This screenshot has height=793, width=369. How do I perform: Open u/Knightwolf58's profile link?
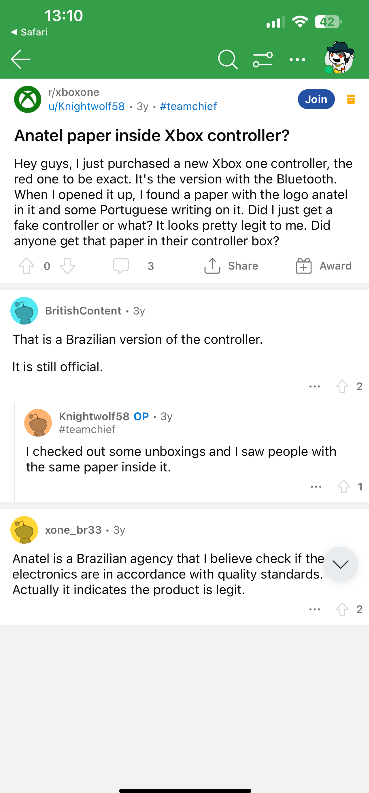pos(87,106)
